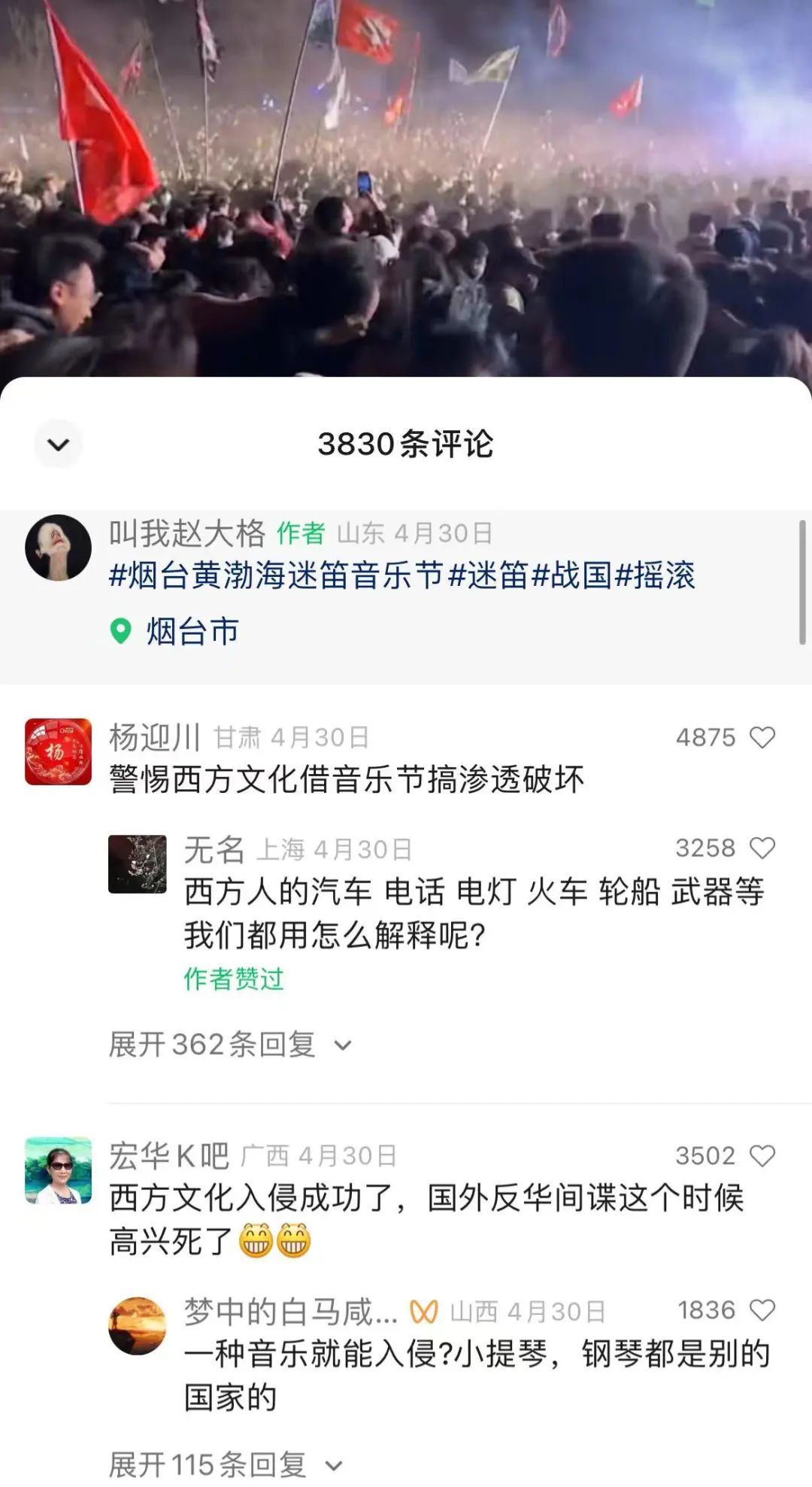Viewport: 812px width, 1487px height.
Task: Like 宏华K吧's comment
Action: coord(762,1156)
